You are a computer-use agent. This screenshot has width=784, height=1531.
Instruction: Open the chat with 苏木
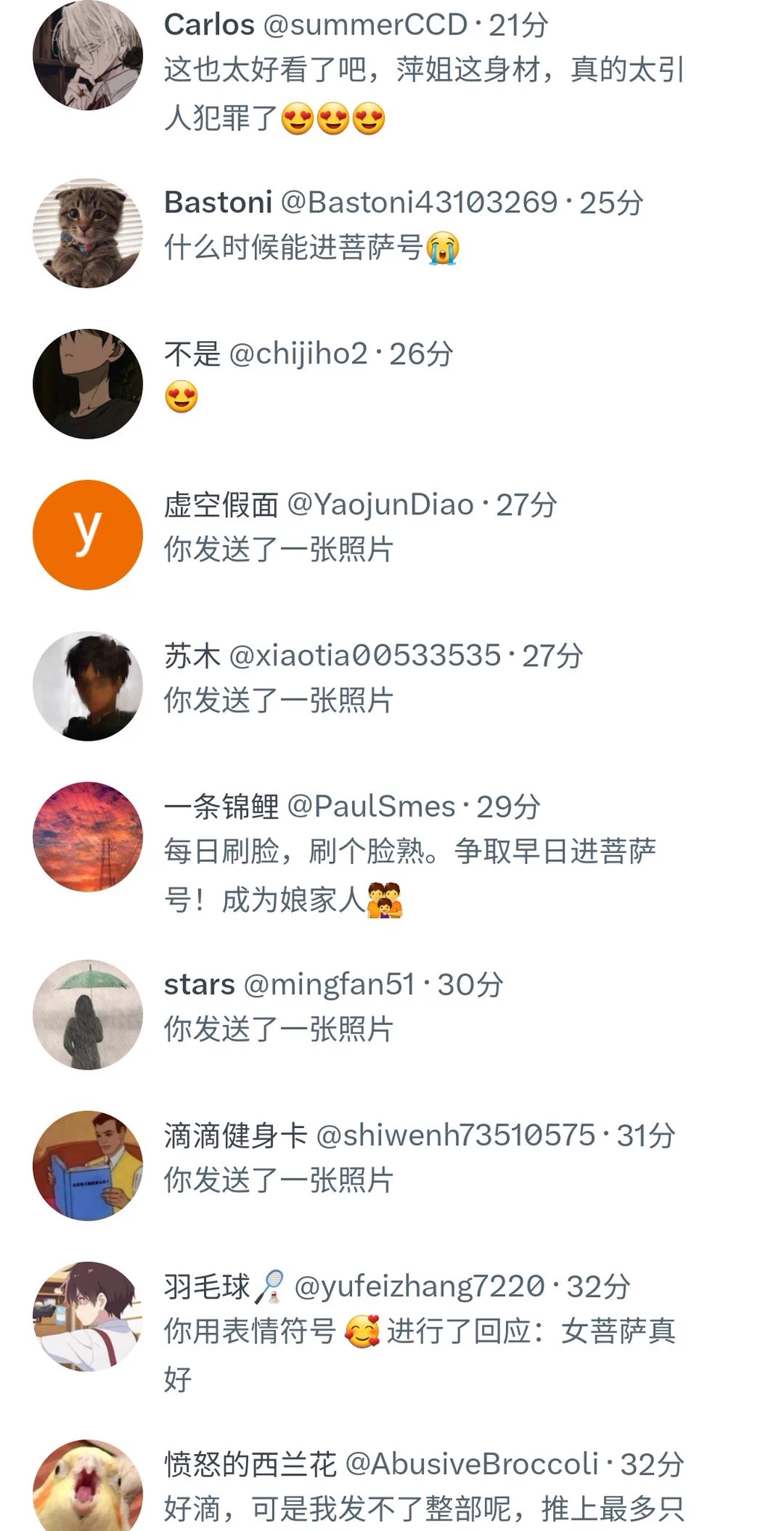(x=372, y=679)
